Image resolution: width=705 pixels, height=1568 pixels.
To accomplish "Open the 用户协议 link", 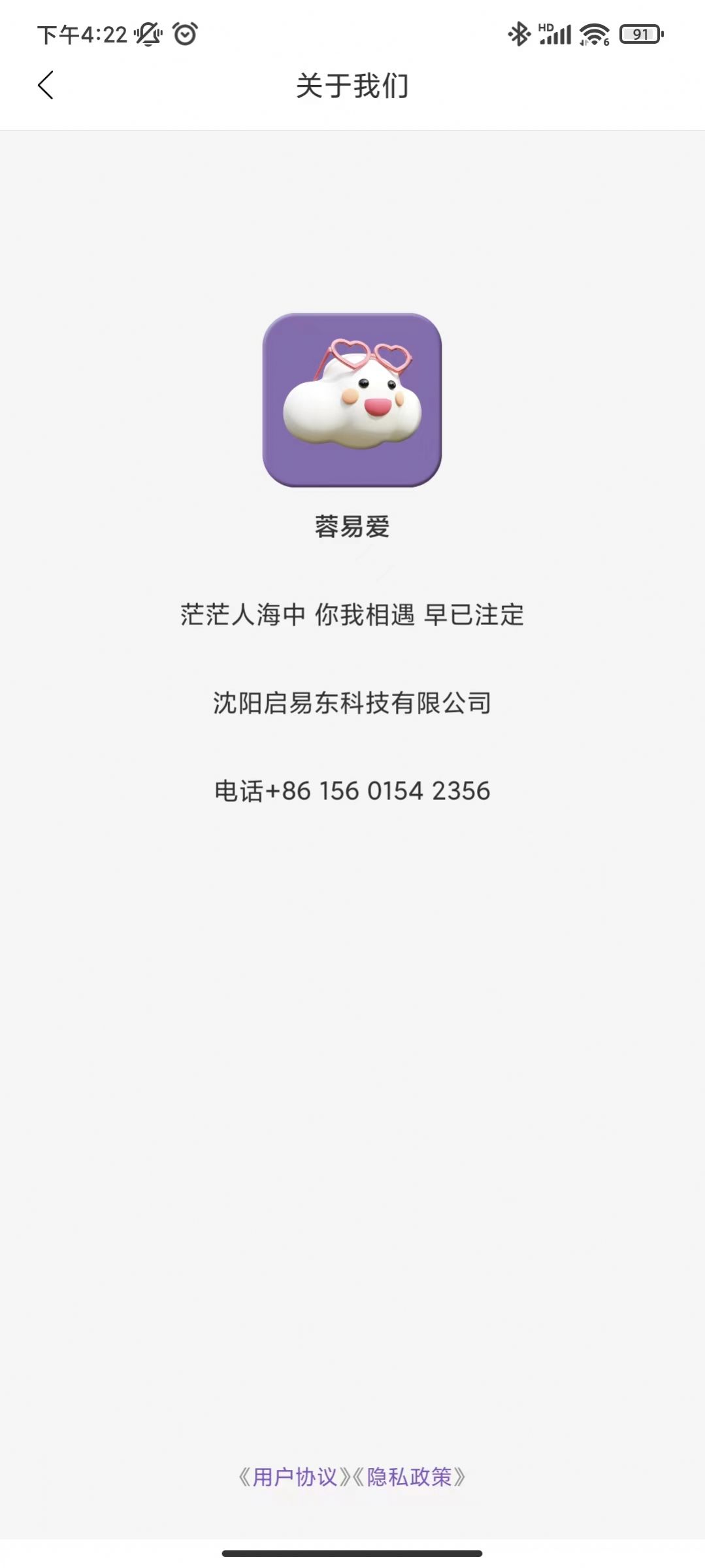I will tap(294, 1477).
